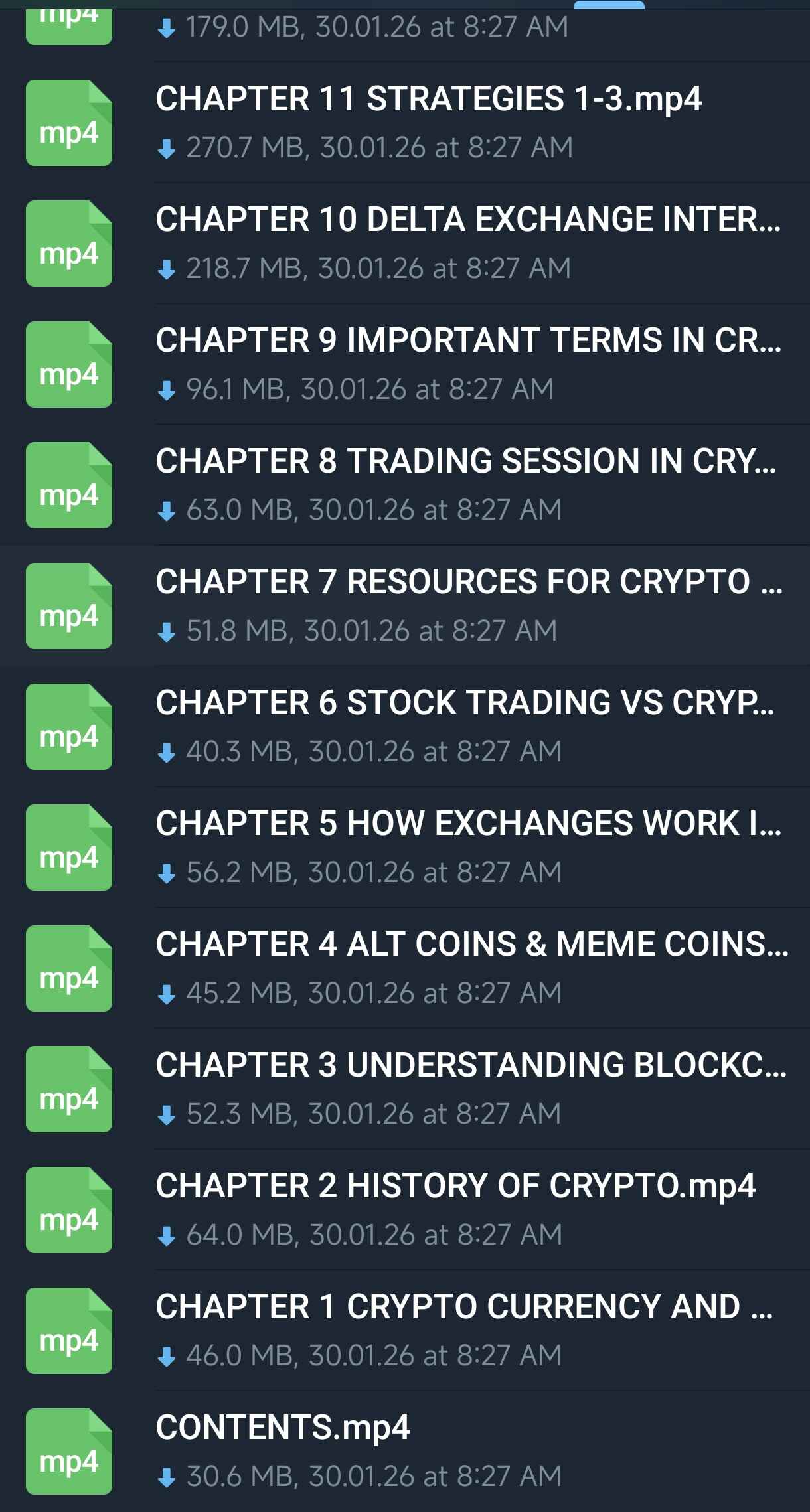Open CHAPTER 4 ALT COINS & MEME COINS
Image resolution: width=810 pixels, height=1512 pixels.
(471, 945)
